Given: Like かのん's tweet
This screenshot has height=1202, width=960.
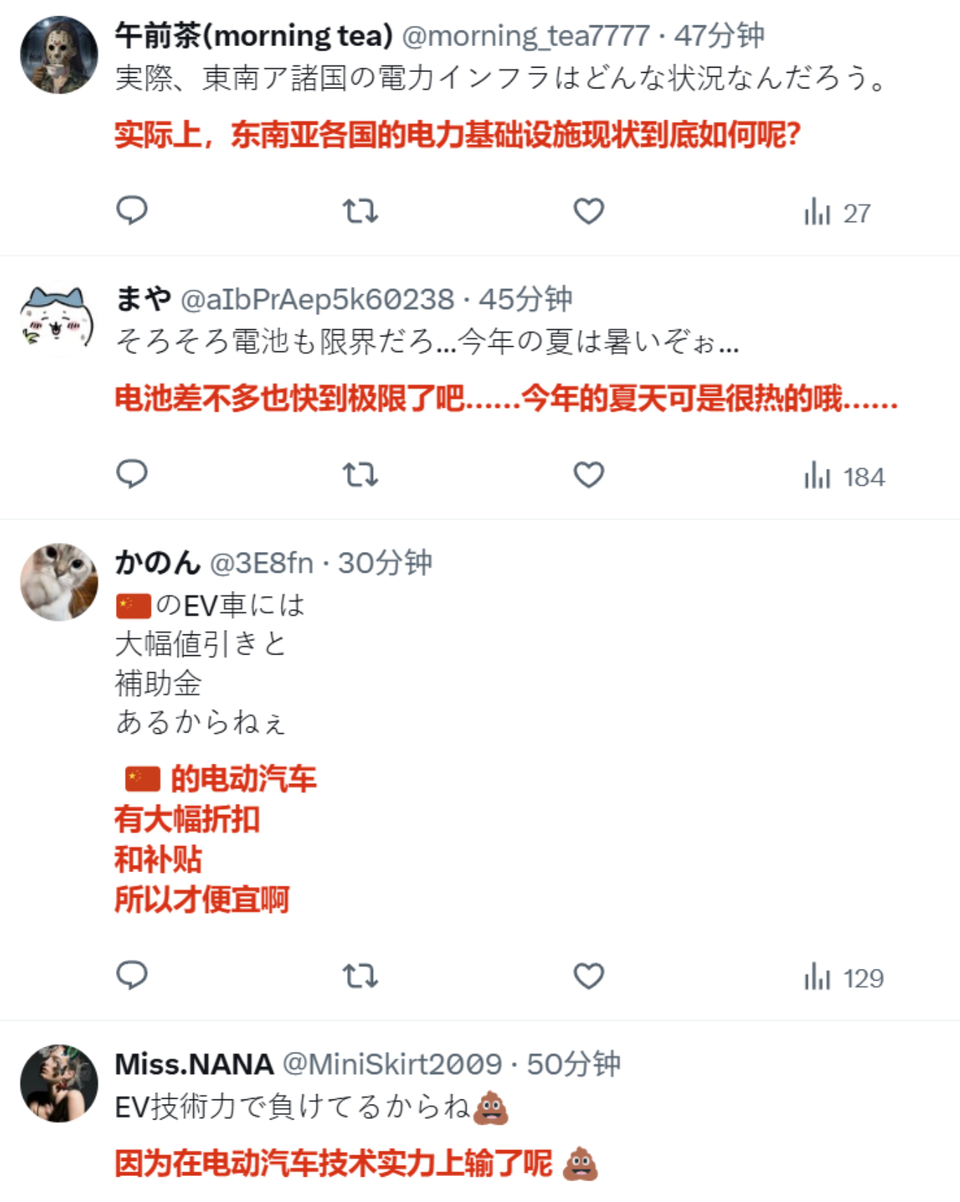Looking at the screenshot, I should 588,976.
